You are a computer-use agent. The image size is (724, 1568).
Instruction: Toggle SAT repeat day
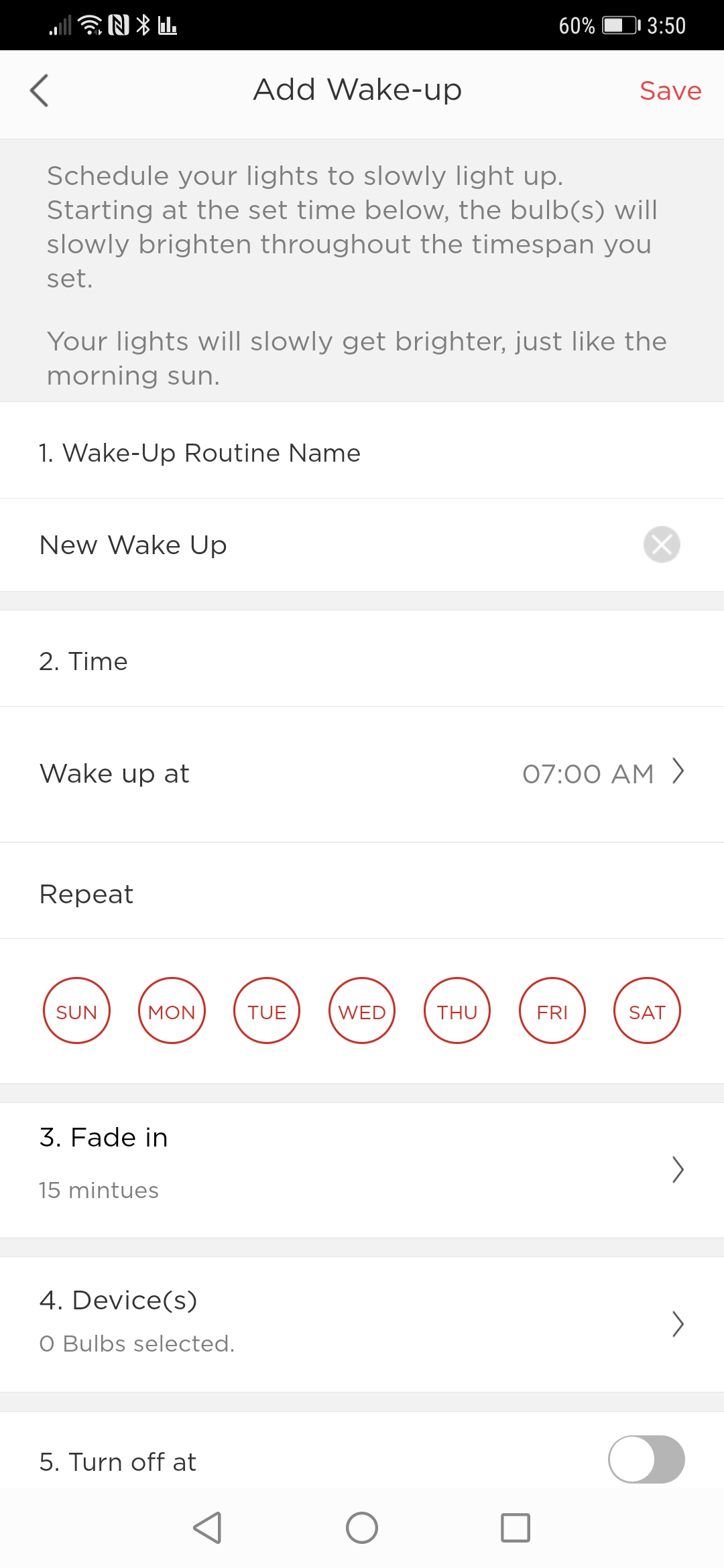(647, 1010)
